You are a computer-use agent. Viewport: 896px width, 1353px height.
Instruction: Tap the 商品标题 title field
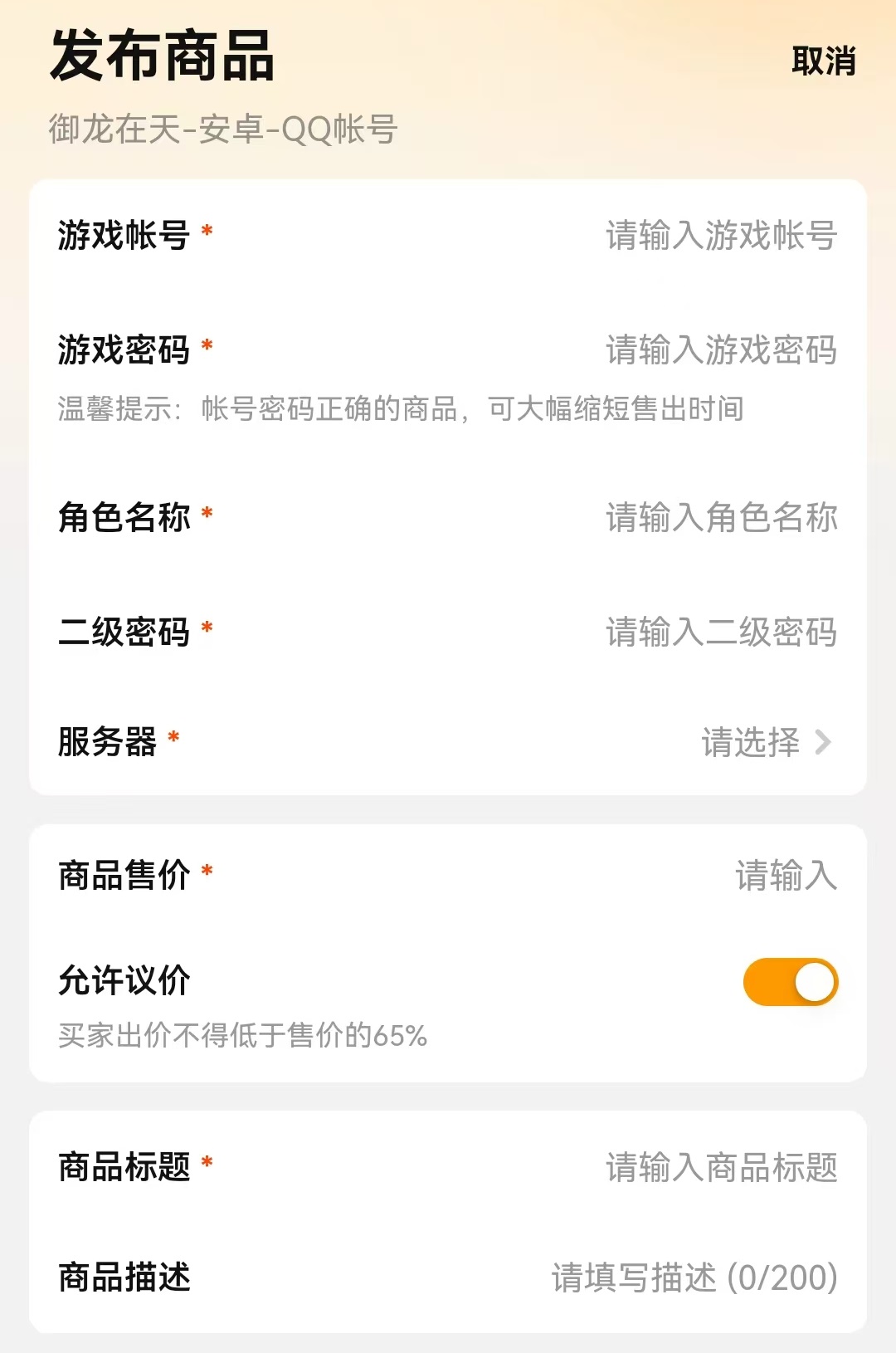[720, 1168]
